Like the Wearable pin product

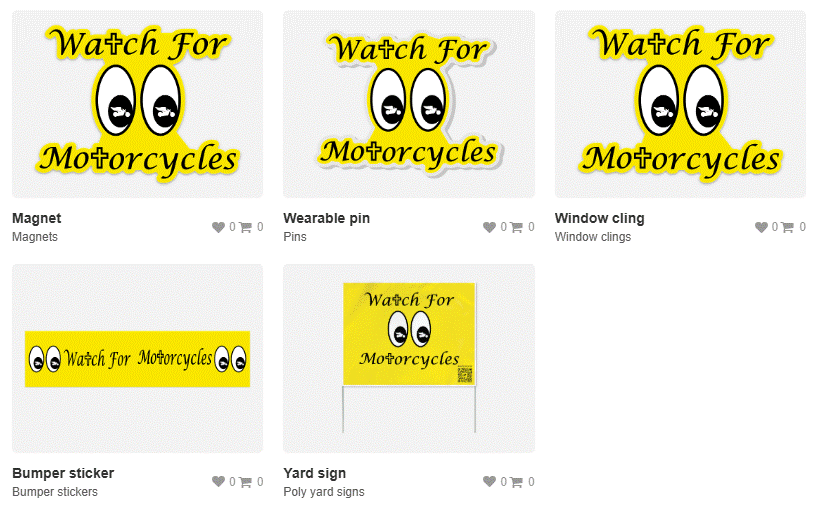tap(489, 228)
